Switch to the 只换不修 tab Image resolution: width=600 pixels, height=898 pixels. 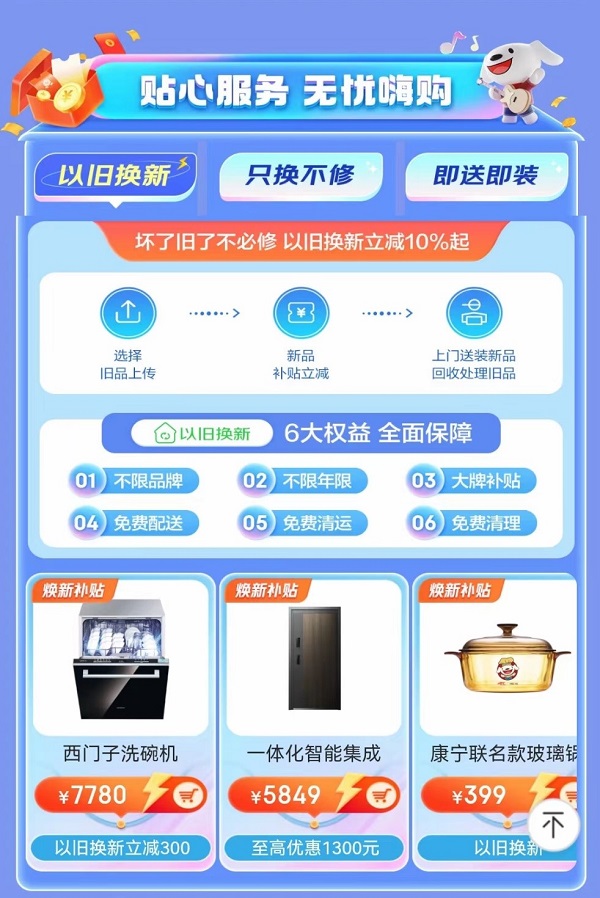point(300,176)
